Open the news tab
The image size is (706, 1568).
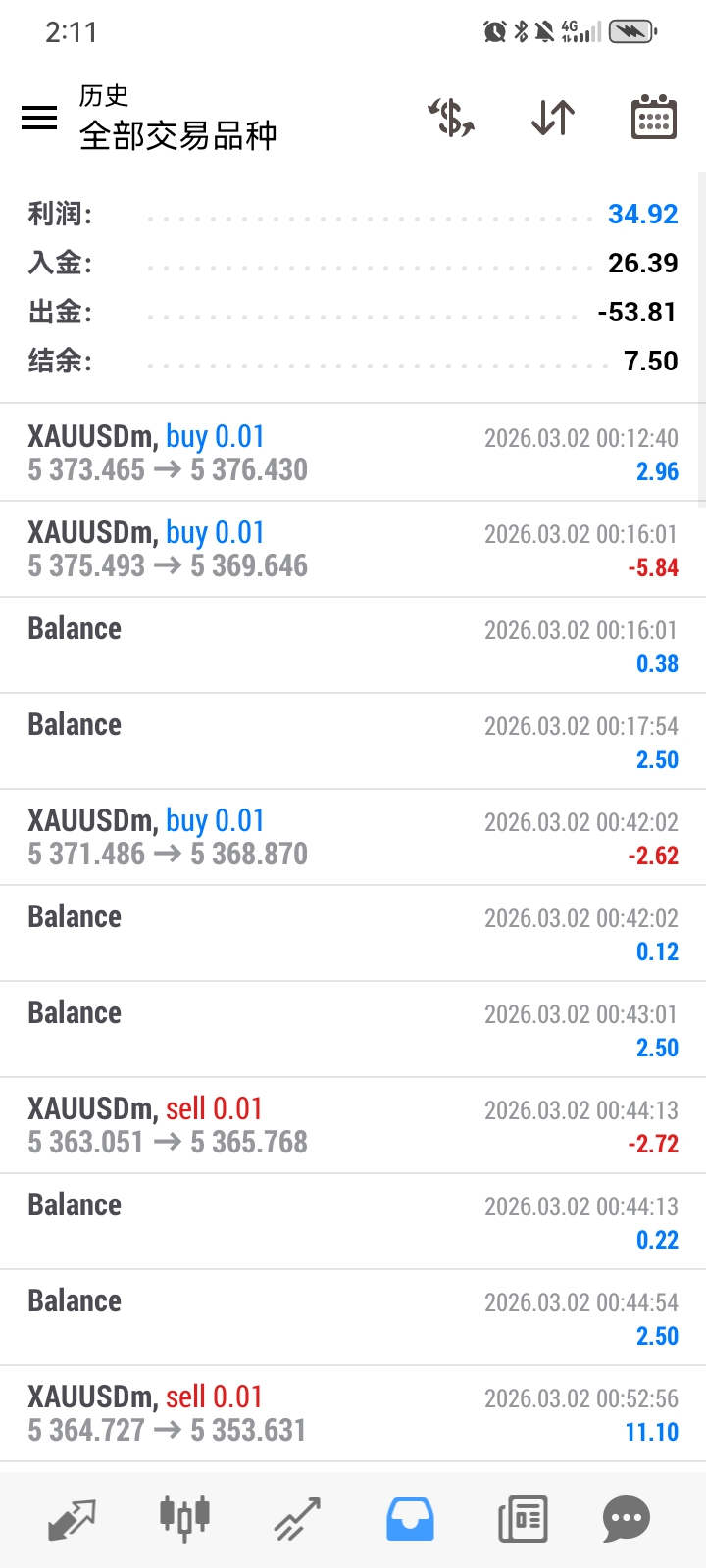[x=523, y=1520]
